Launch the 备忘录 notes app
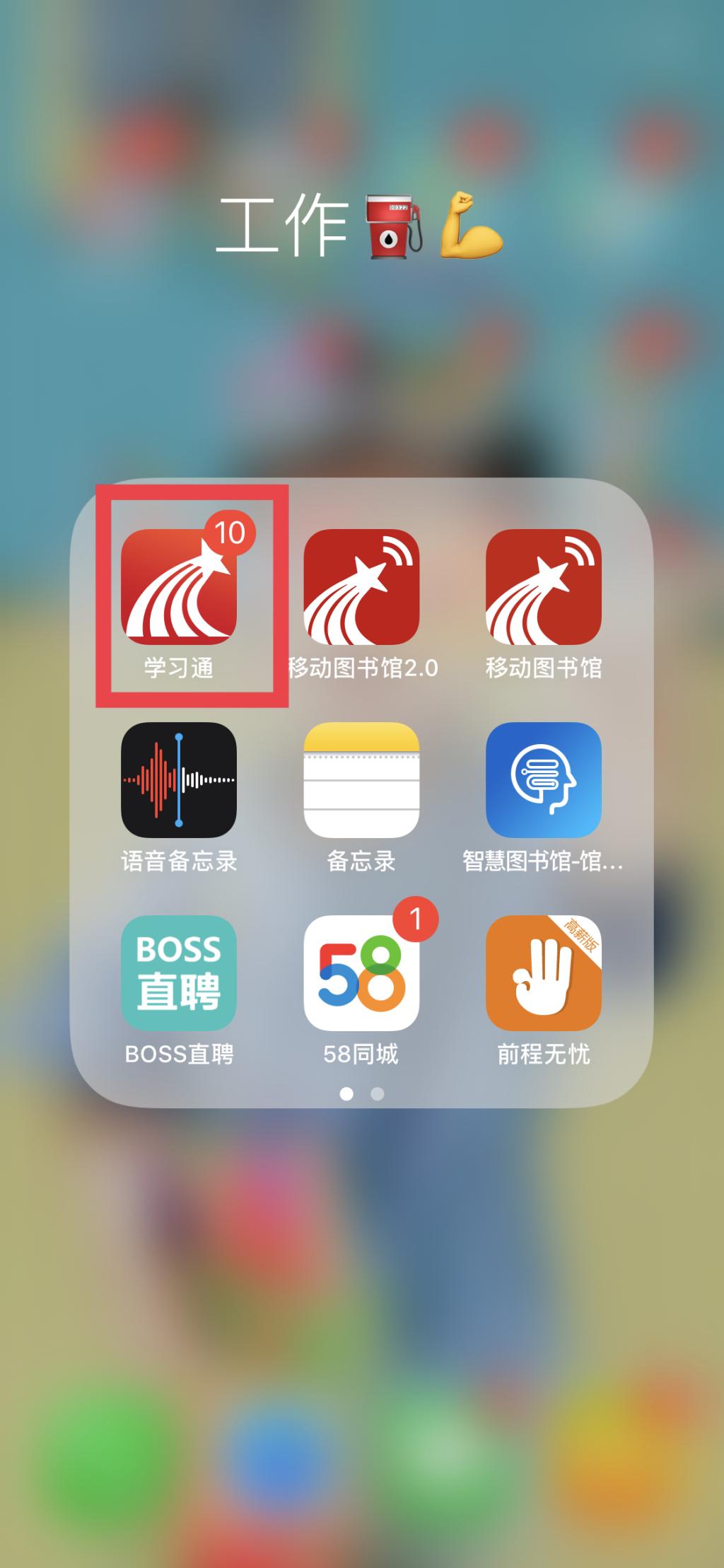 (x=361, y=779)
